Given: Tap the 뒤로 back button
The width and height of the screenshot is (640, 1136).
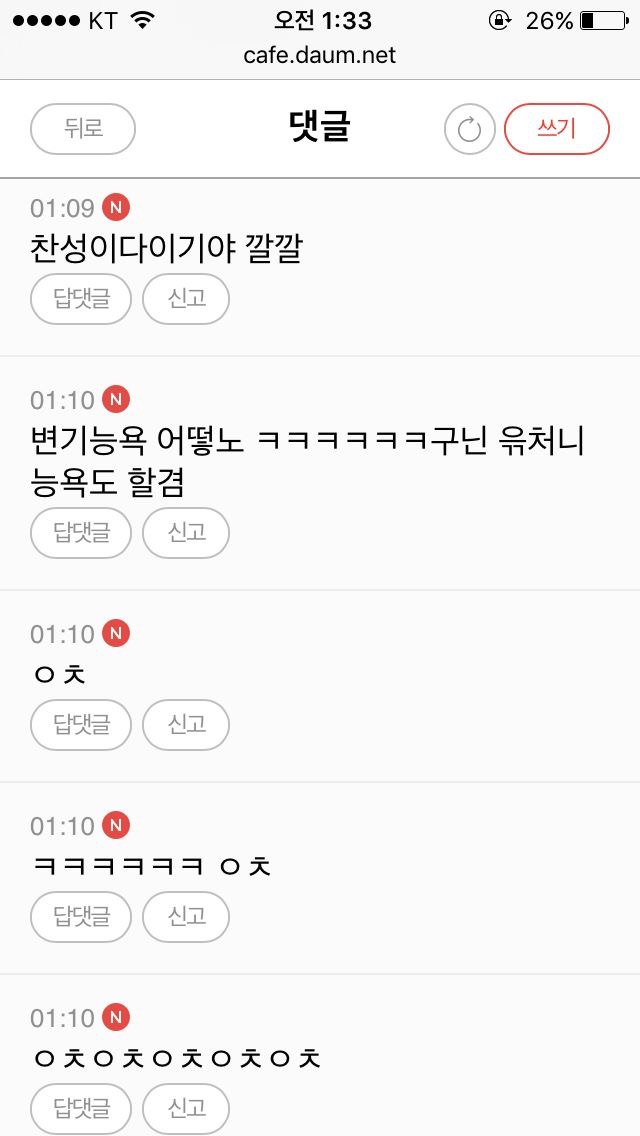Looking at the screenshot, I should point(83,129).
